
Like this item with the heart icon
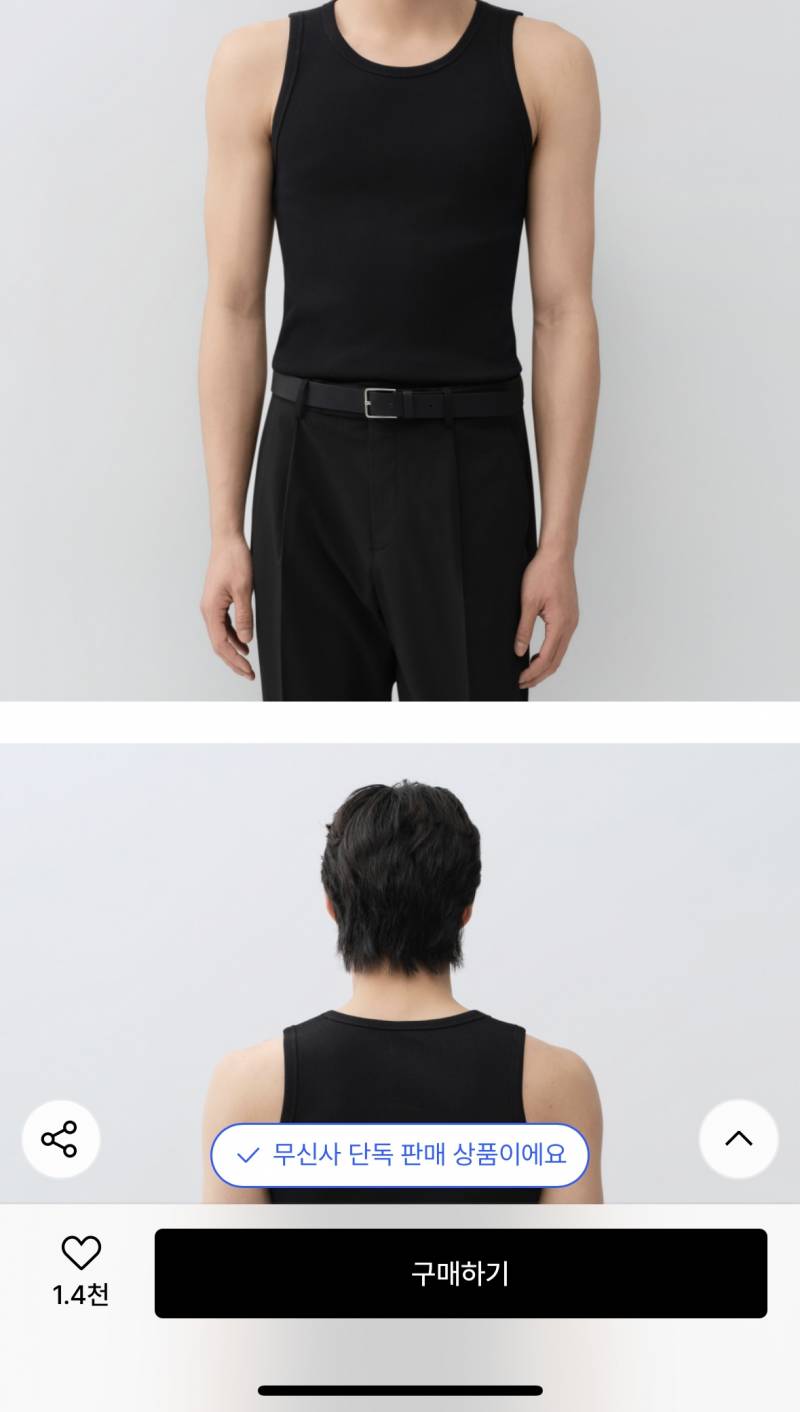pos(81,1253)
